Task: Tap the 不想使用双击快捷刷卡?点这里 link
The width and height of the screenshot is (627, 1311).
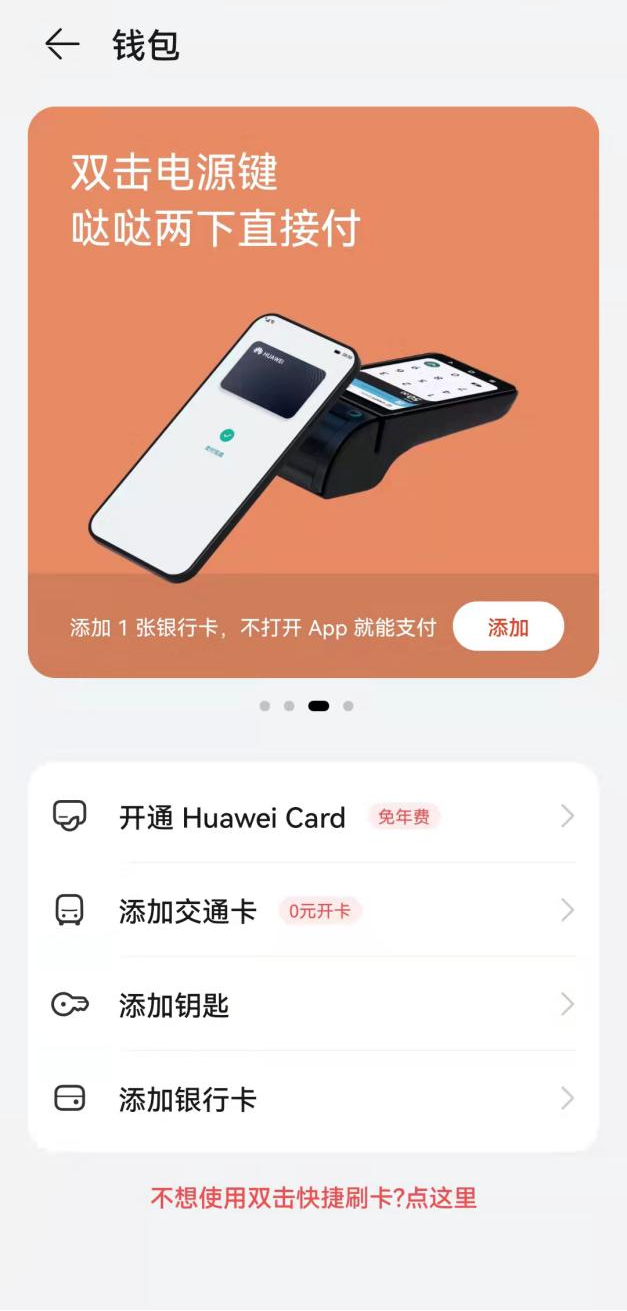Action: pyautogui.click(x=313, y=1197)
